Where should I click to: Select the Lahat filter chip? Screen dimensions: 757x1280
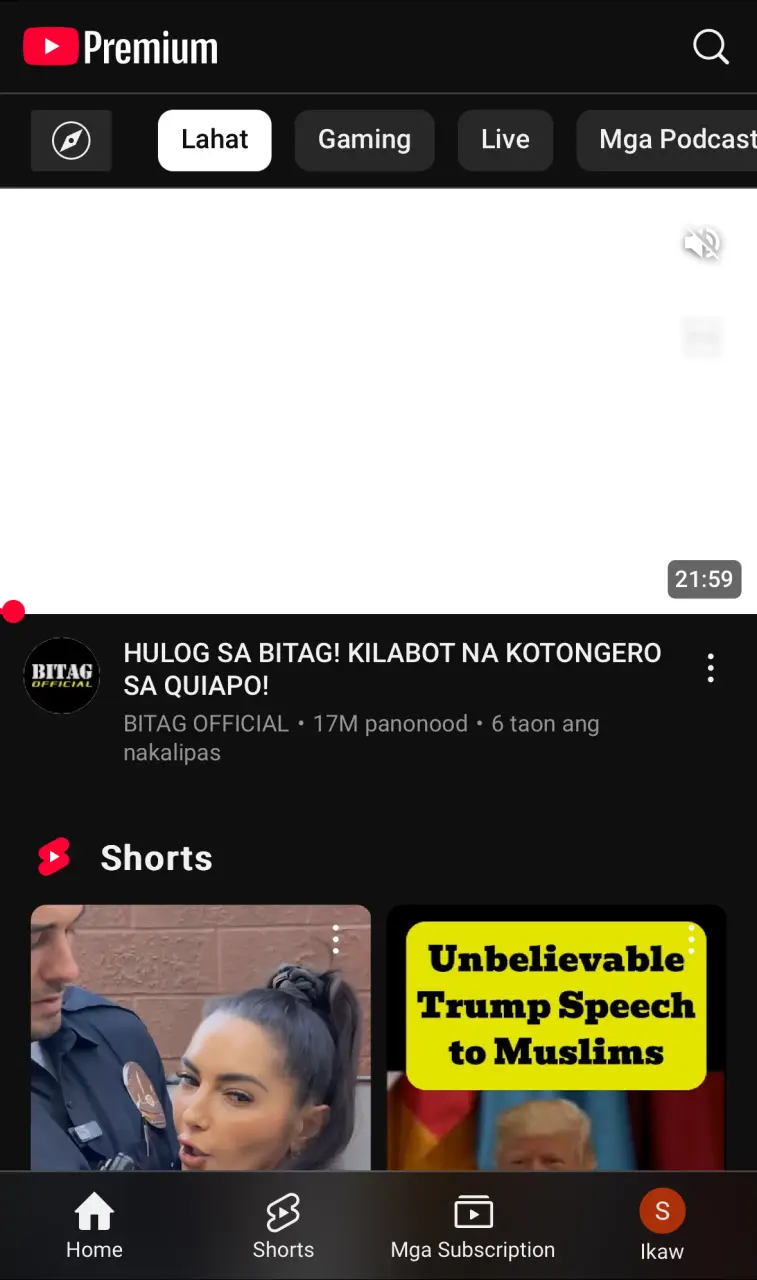point(214,140)
